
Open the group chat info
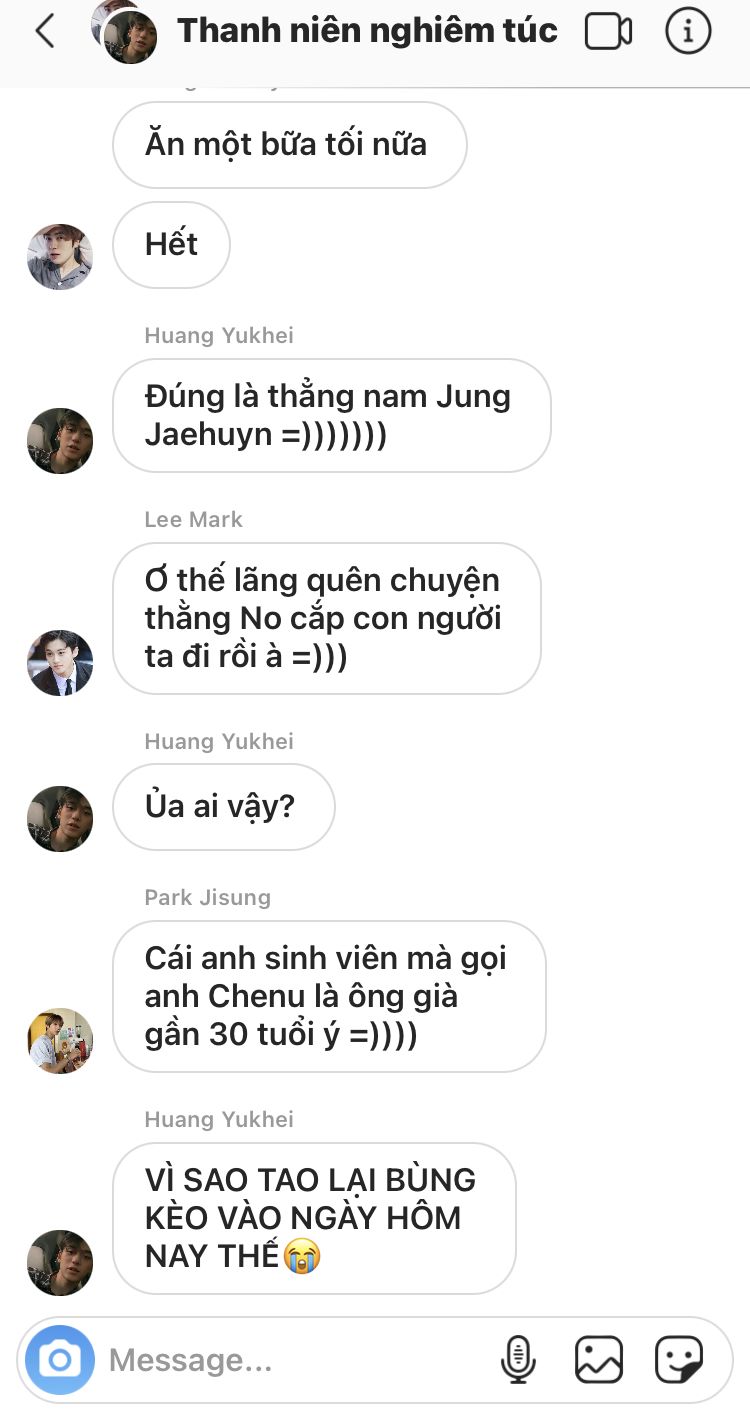[688, 32]
